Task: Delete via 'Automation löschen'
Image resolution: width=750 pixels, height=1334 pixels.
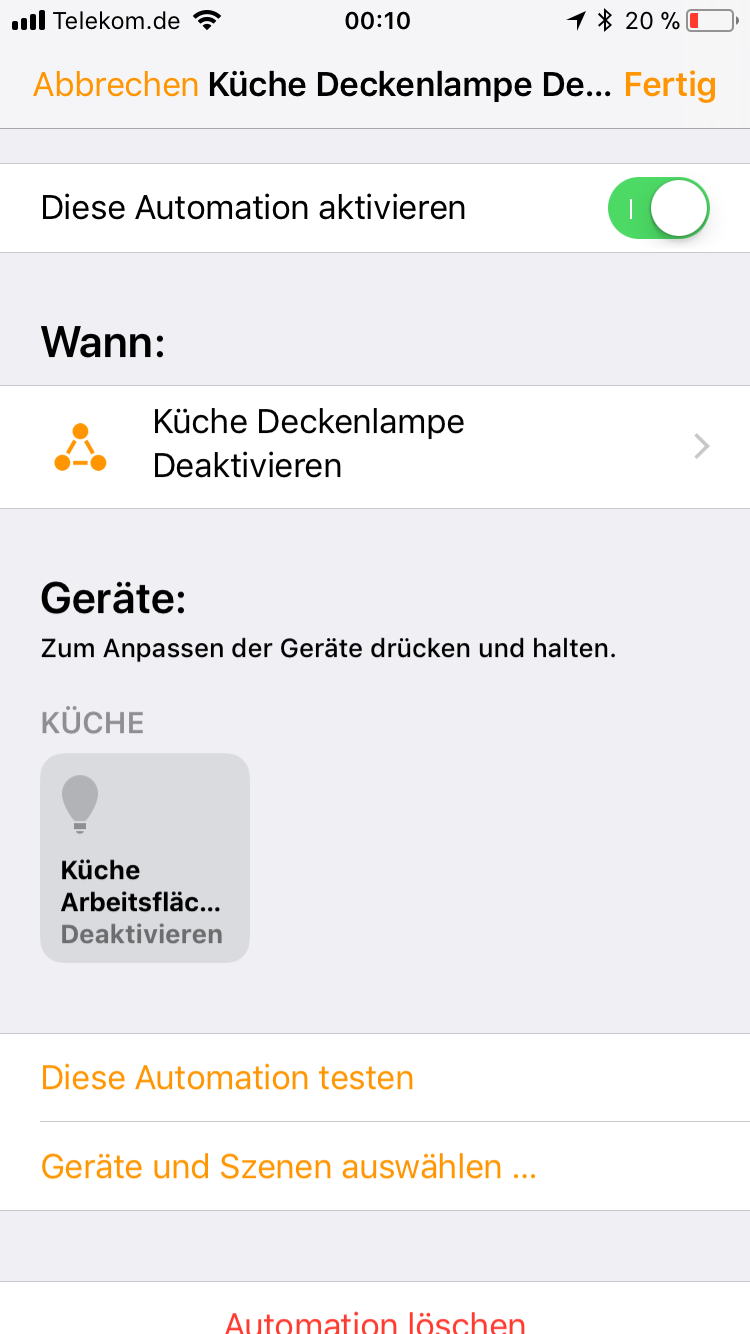Action: (375, 1320)
